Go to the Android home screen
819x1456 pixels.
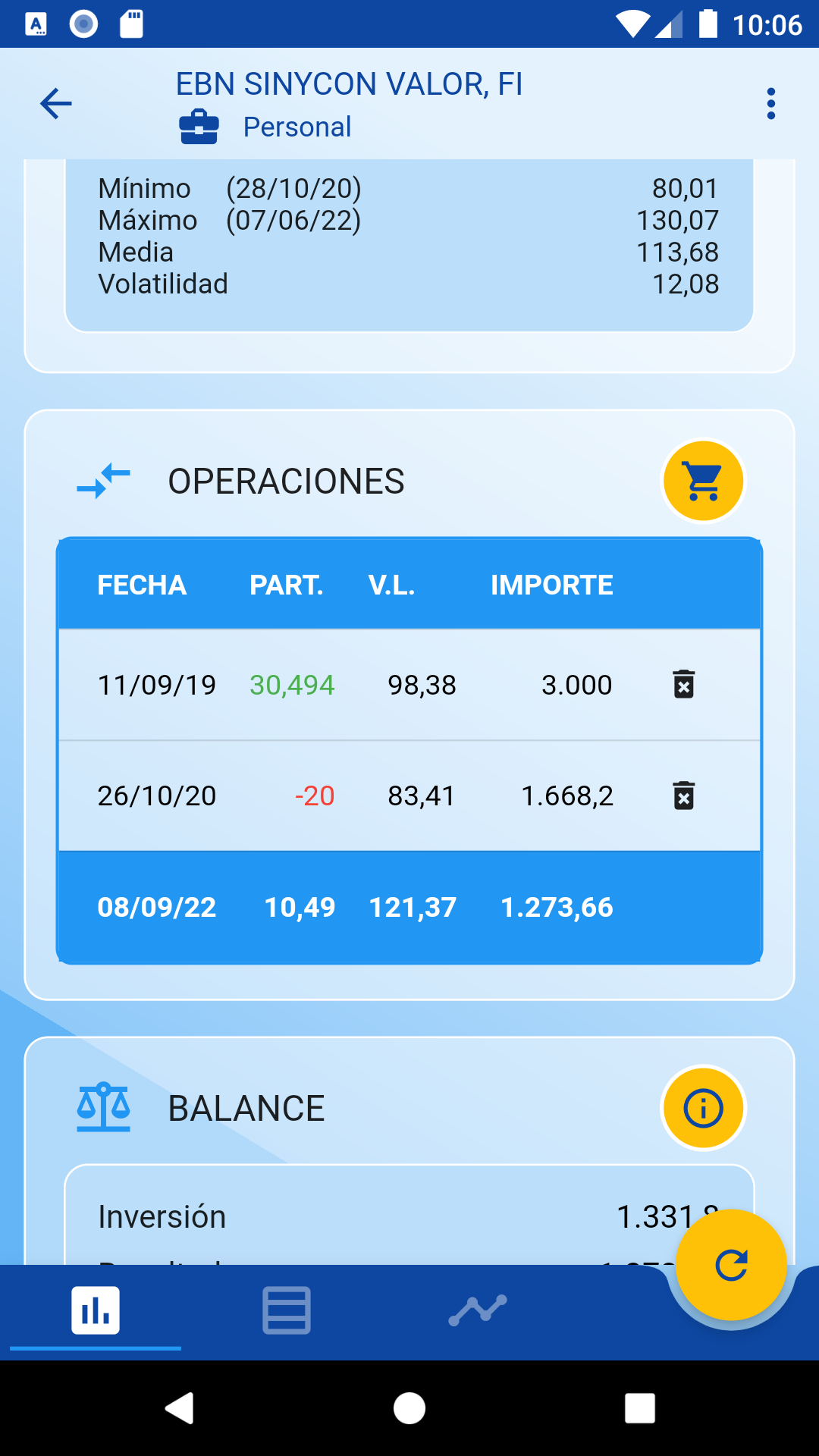pyautogui.click(x=409, y=1408)
